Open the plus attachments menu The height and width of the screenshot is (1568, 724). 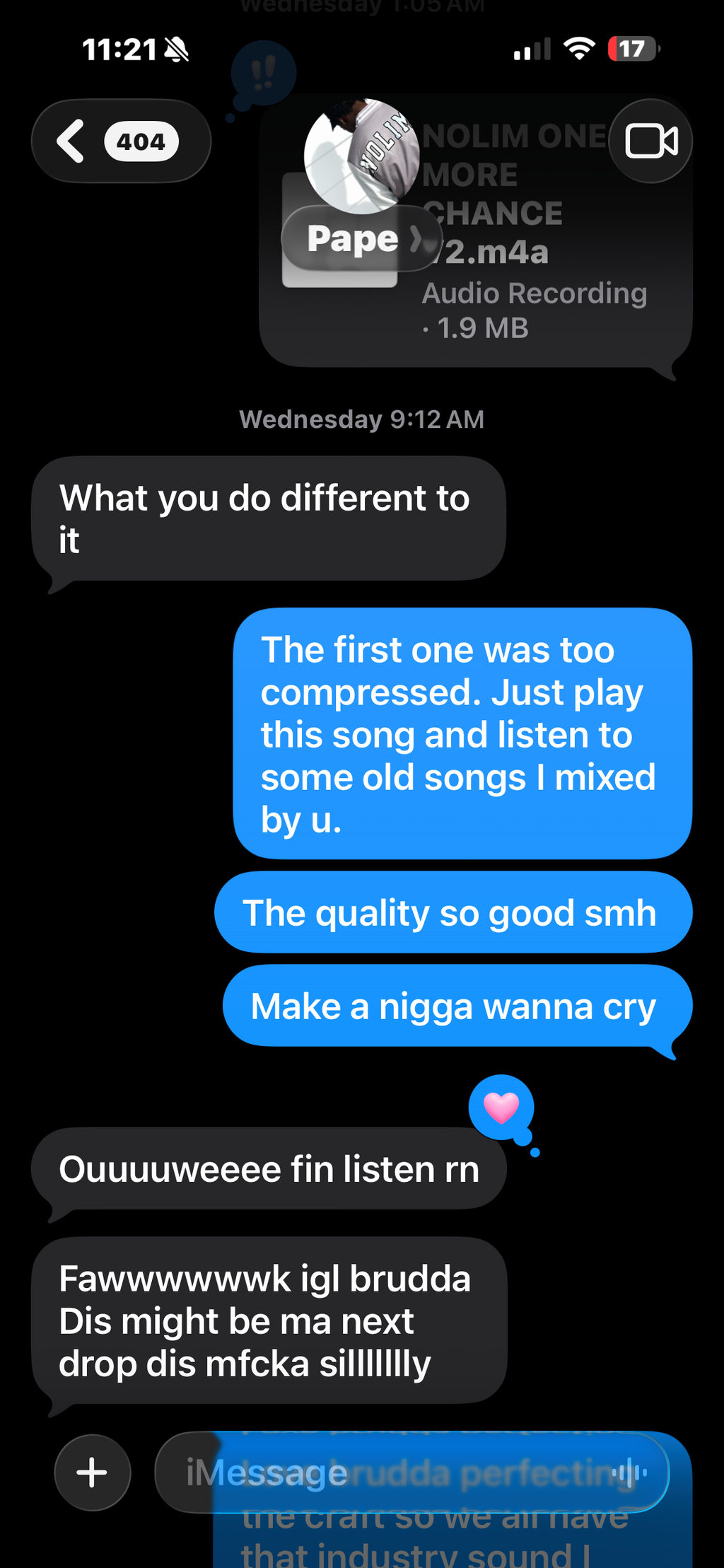pos(93,1473)
